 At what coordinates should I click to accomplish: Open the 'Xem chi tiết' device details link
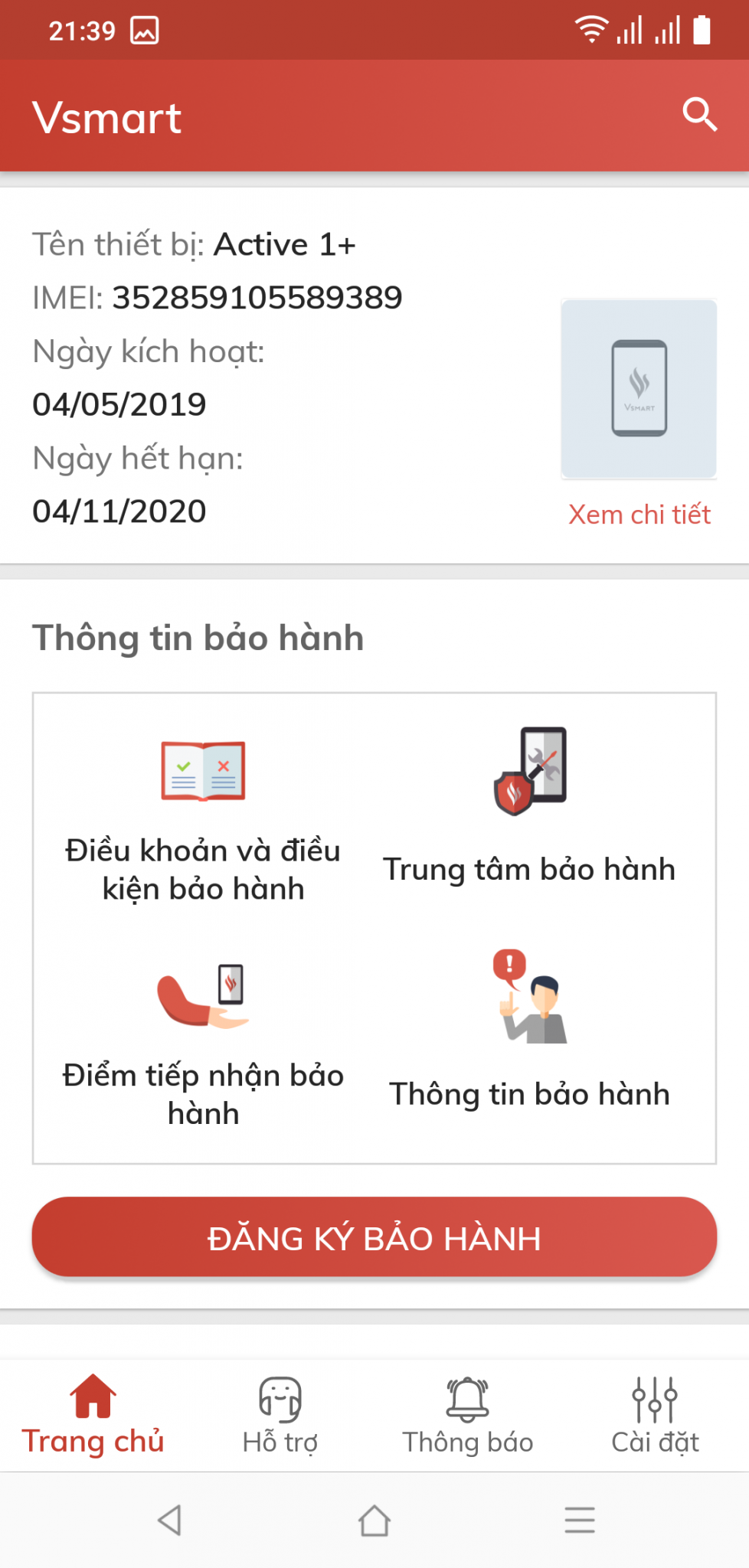(x=639, y=514)
